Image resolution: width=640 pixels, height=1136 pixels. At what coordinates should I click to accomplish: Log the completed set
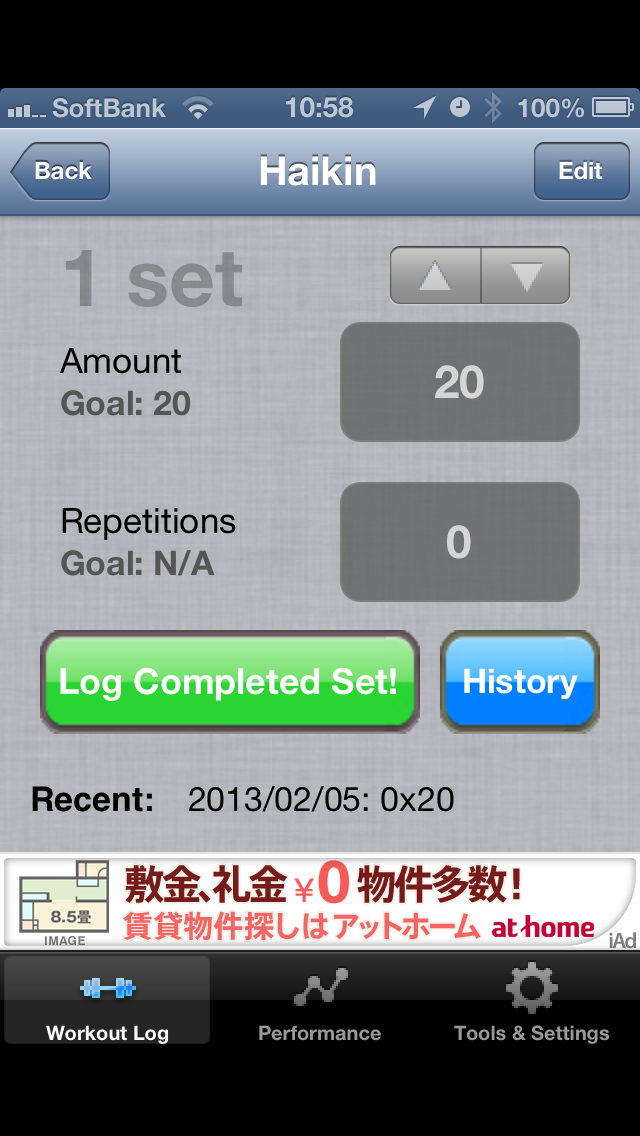click(x=229, y=682)
